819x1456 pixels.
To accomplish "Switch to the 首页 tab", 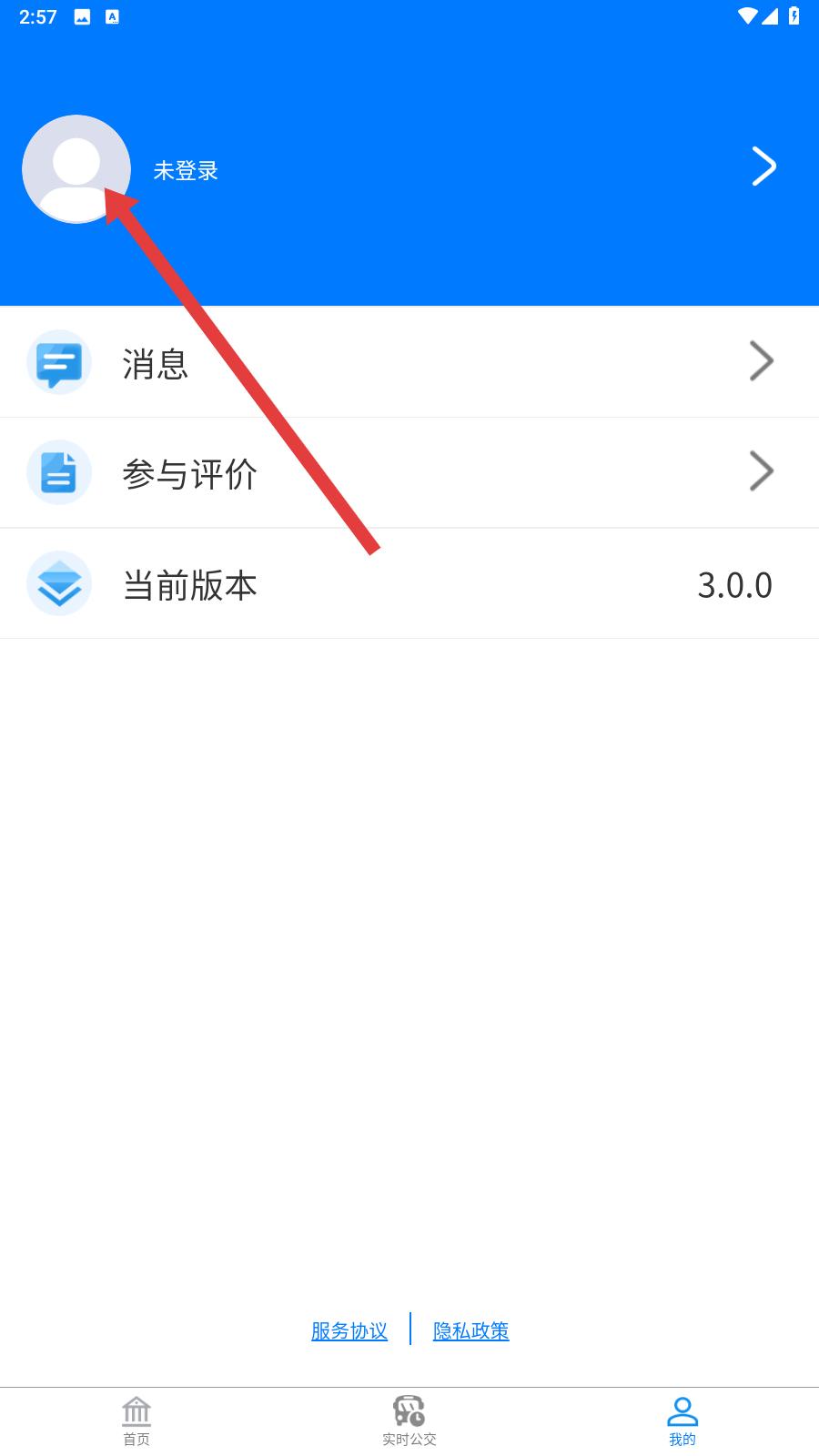I will [x=136, y=1421].
